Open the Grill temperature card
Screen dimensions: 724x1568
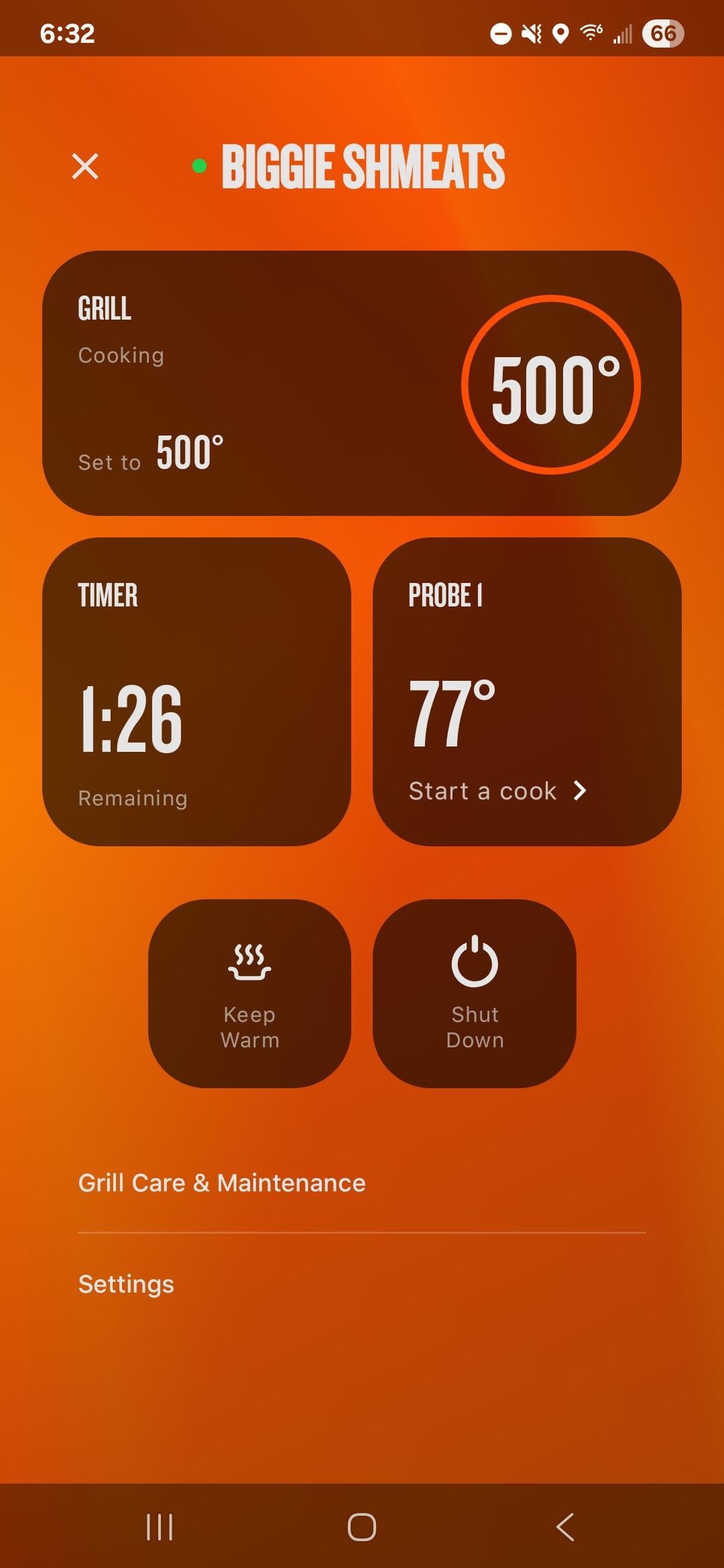362,383
